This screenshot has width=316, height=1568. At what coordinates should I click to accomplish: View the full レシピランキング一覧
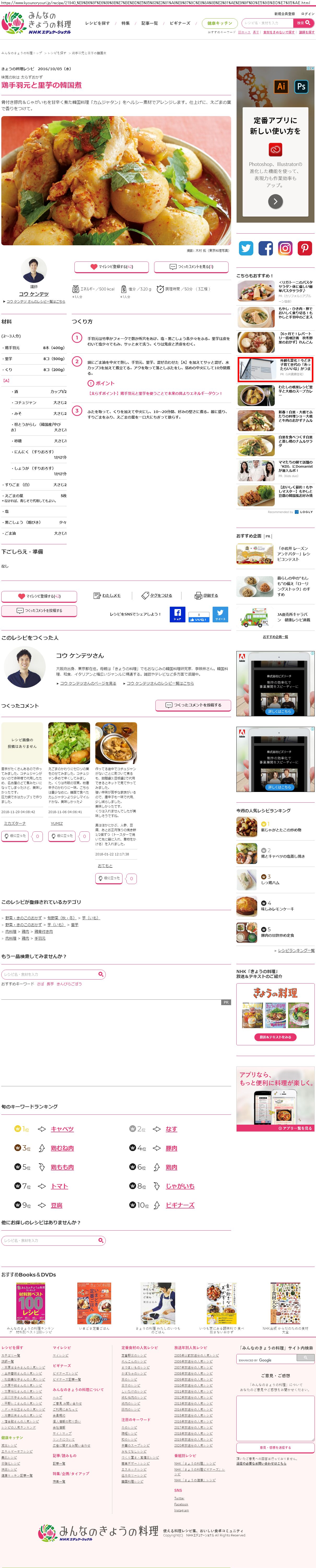[296, 950]
